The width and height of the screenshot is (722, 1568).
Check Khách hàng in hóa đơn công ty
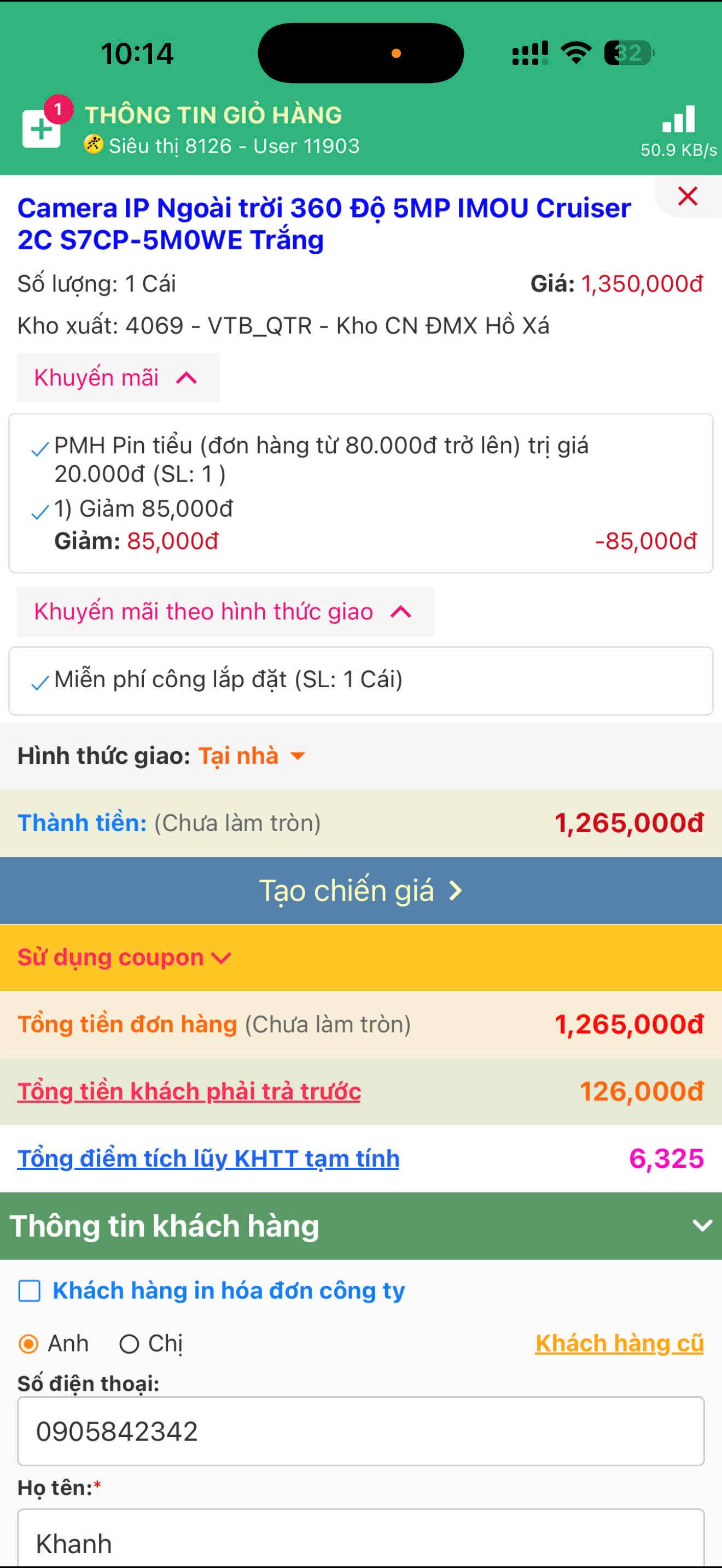tap(29, 1291)
